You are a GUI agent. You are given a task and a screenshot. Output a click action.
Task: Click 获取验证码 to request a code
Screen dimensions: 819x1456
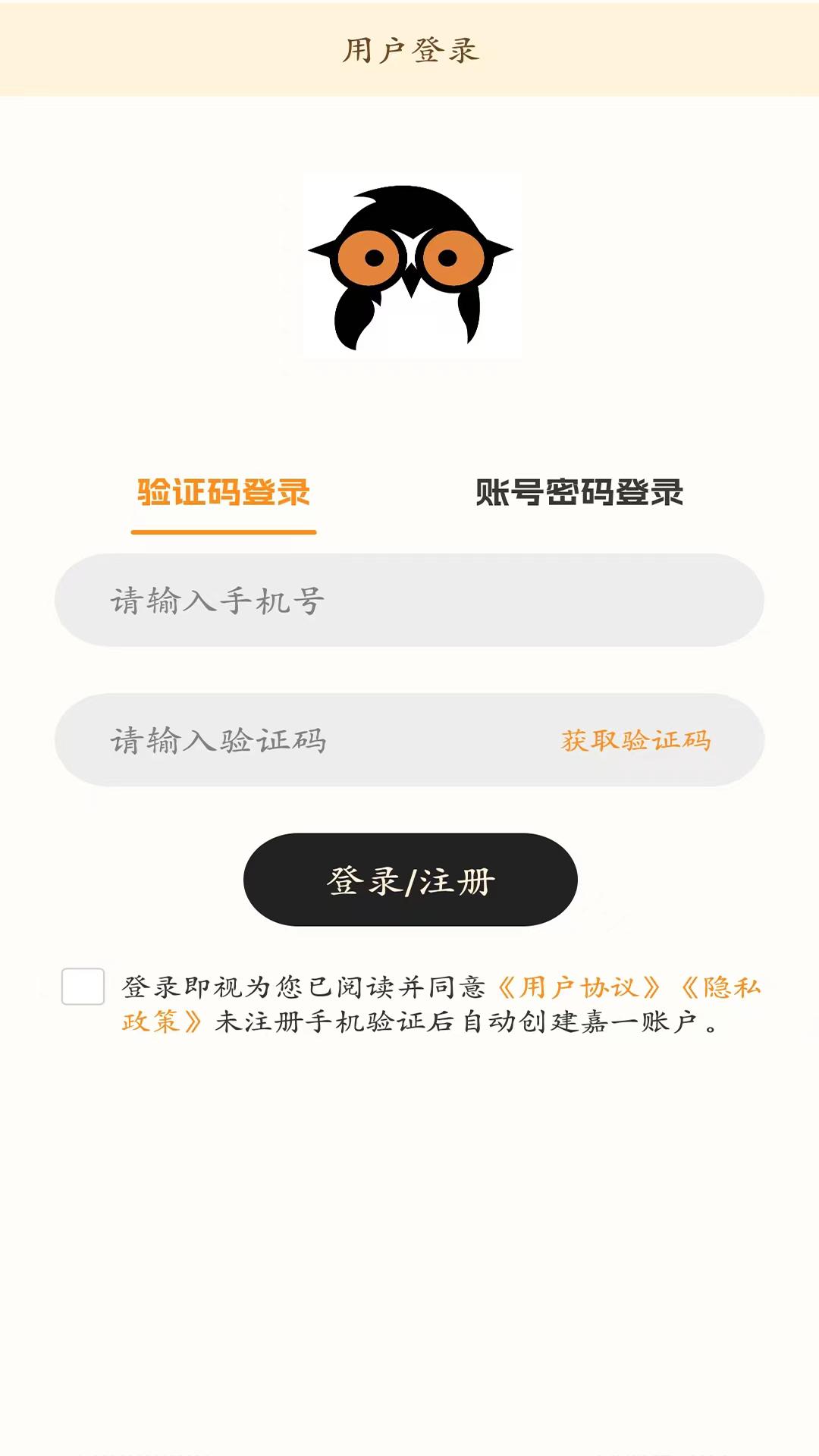tap(635, 741)
